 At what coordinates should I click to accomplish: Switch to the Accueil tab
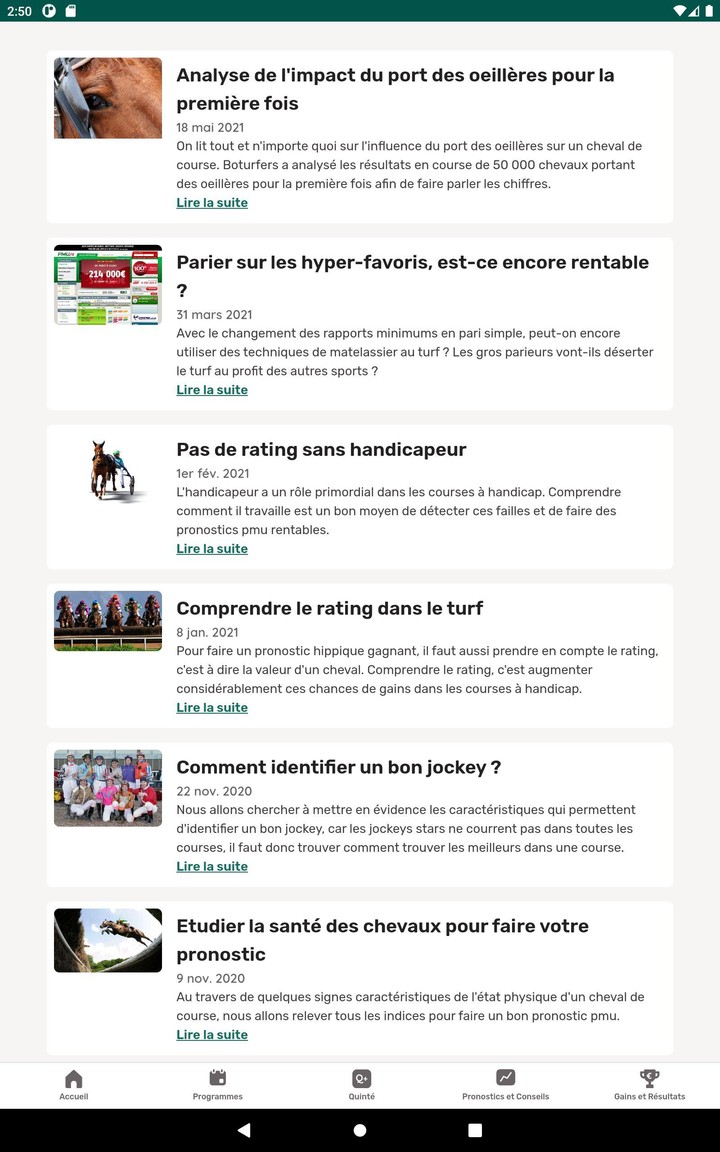73,1085
